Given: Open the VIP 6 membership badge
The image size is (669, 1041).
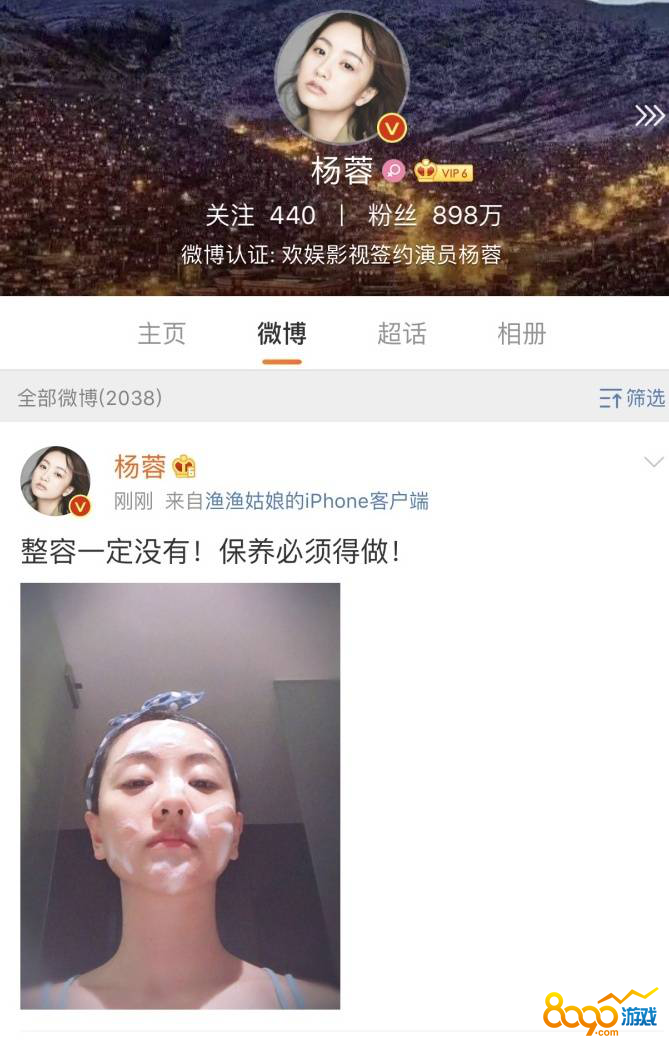Looking at the screenshot, I should 443,172.
